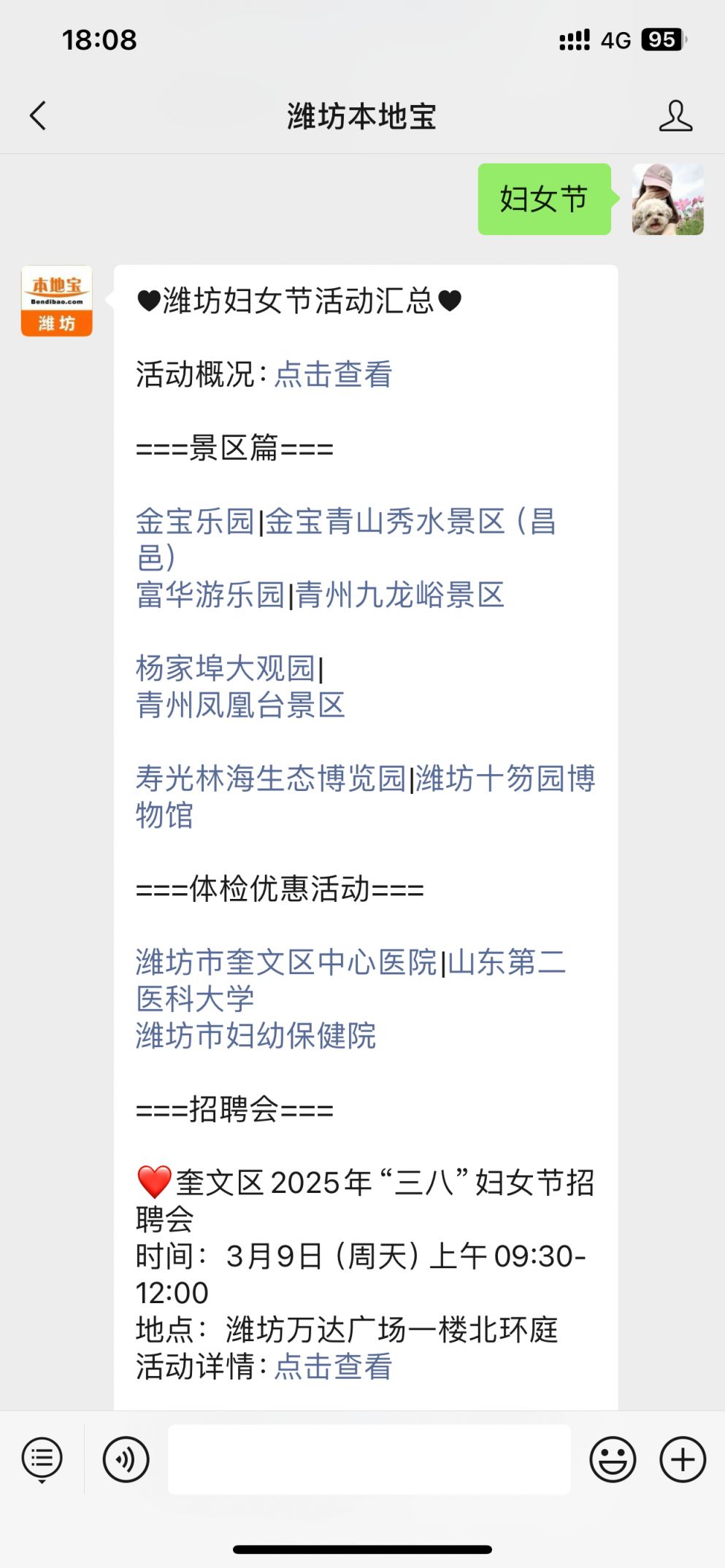Open the account profile icon
Screen dimensions: 725x1568
tap(675, 116)
